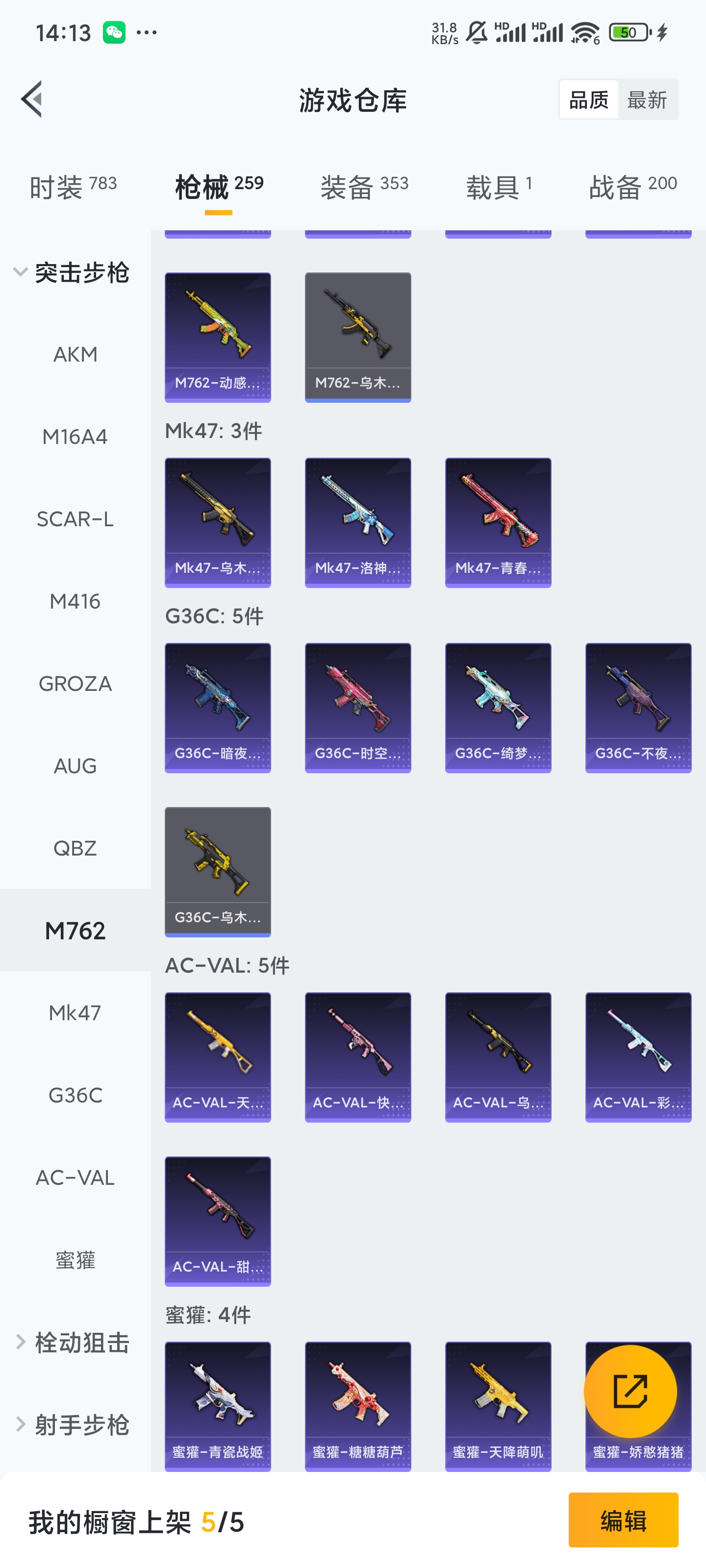Open the Mk47-洛神 skin item
Screen dimensions: 706x1568
point(357,522)
